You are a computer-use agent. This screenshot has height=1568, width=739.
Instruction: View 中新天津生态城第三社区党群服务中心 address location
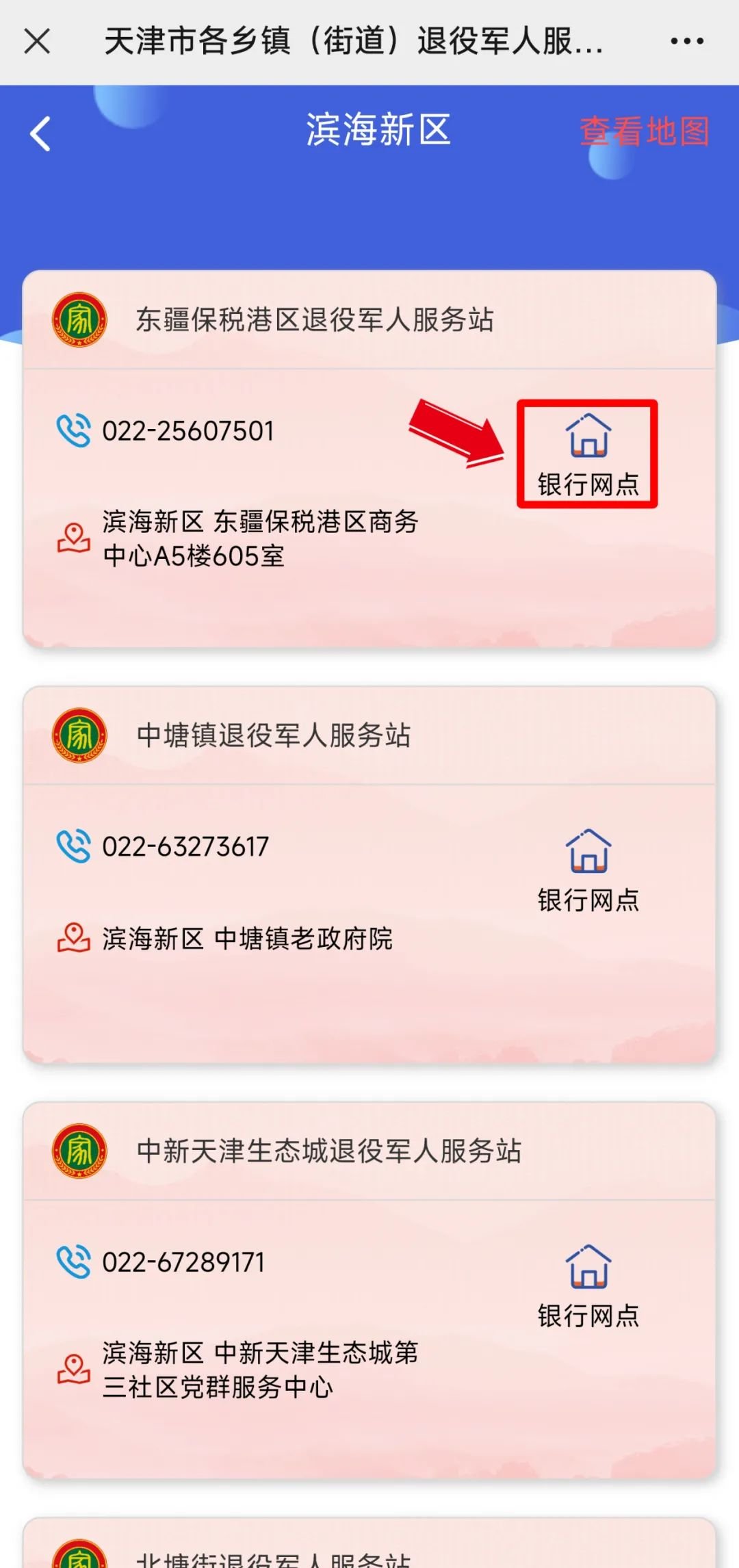tap(260, 1370)
